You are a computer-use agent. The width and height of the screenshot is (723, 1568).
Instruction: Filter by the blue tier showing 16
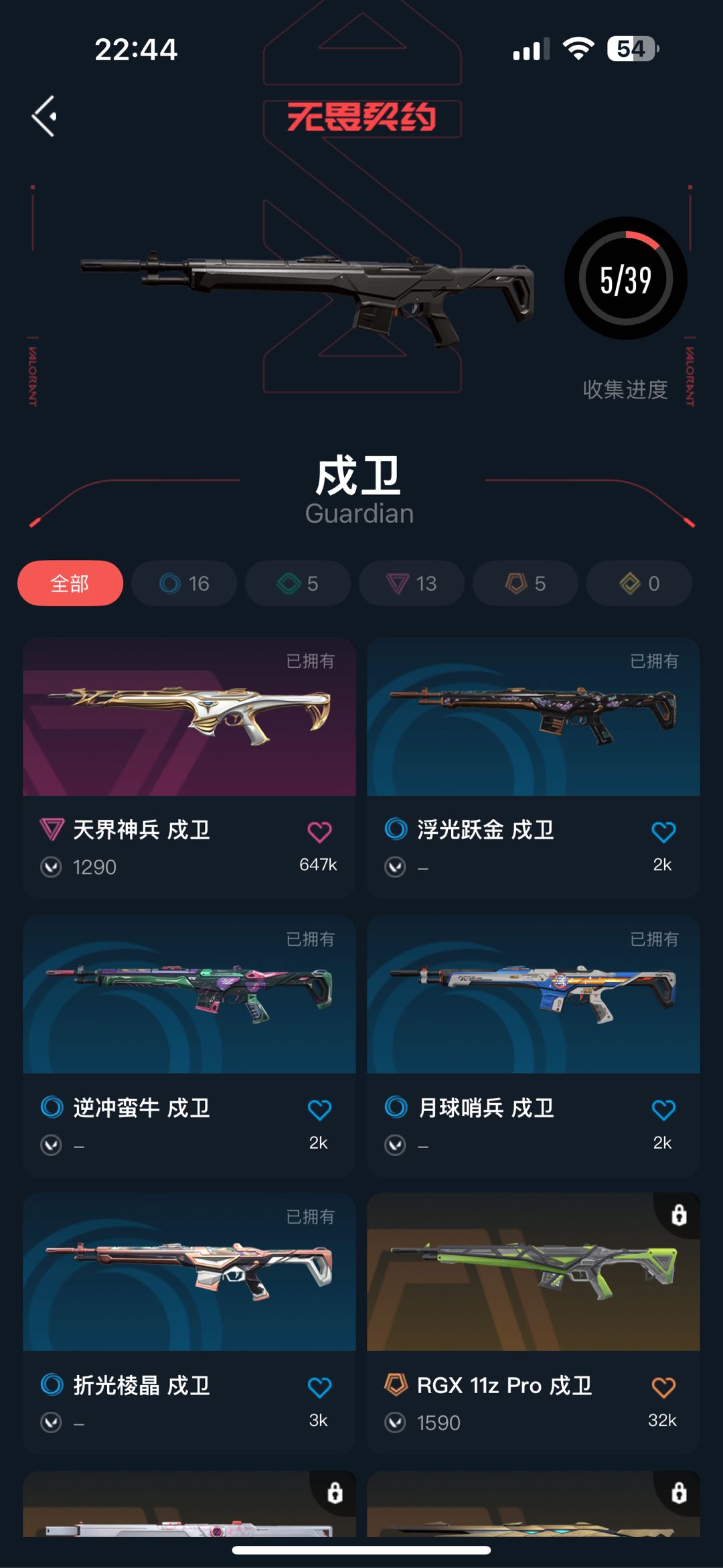[184, 583]
